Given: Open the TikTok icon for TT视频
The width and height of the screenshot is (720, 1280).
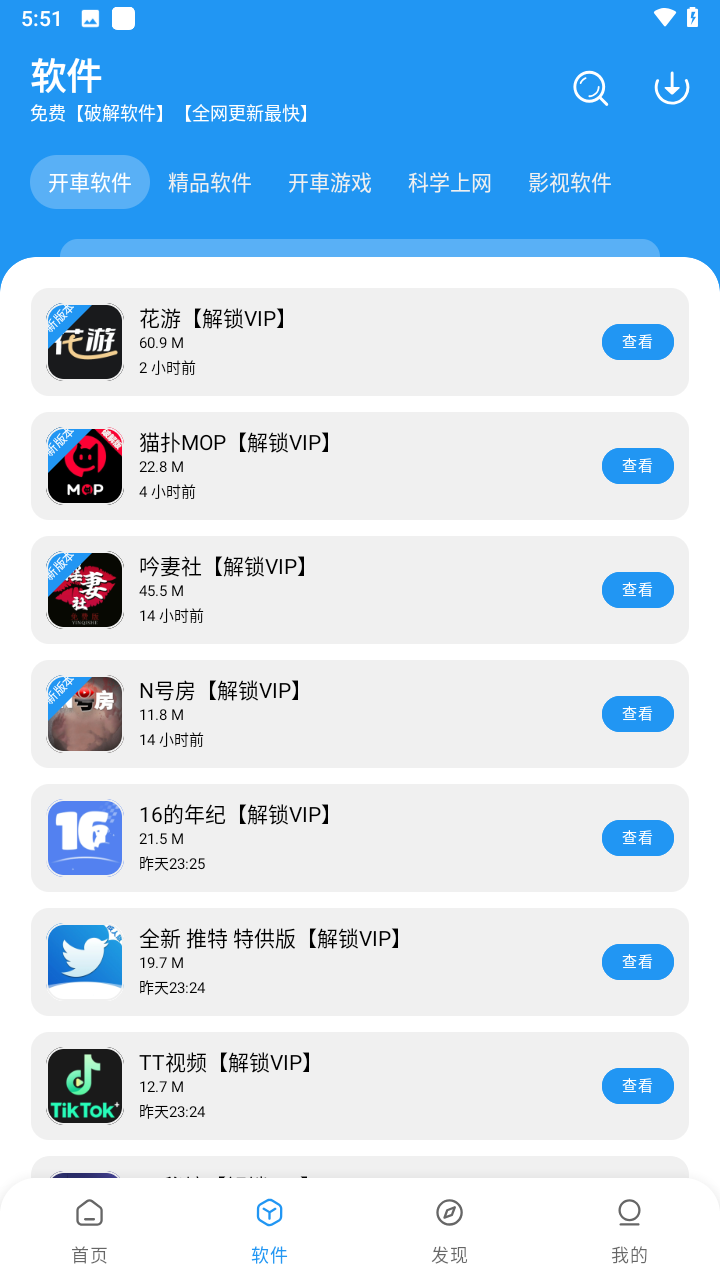Looking at the screenshot, I should 85,1085.
